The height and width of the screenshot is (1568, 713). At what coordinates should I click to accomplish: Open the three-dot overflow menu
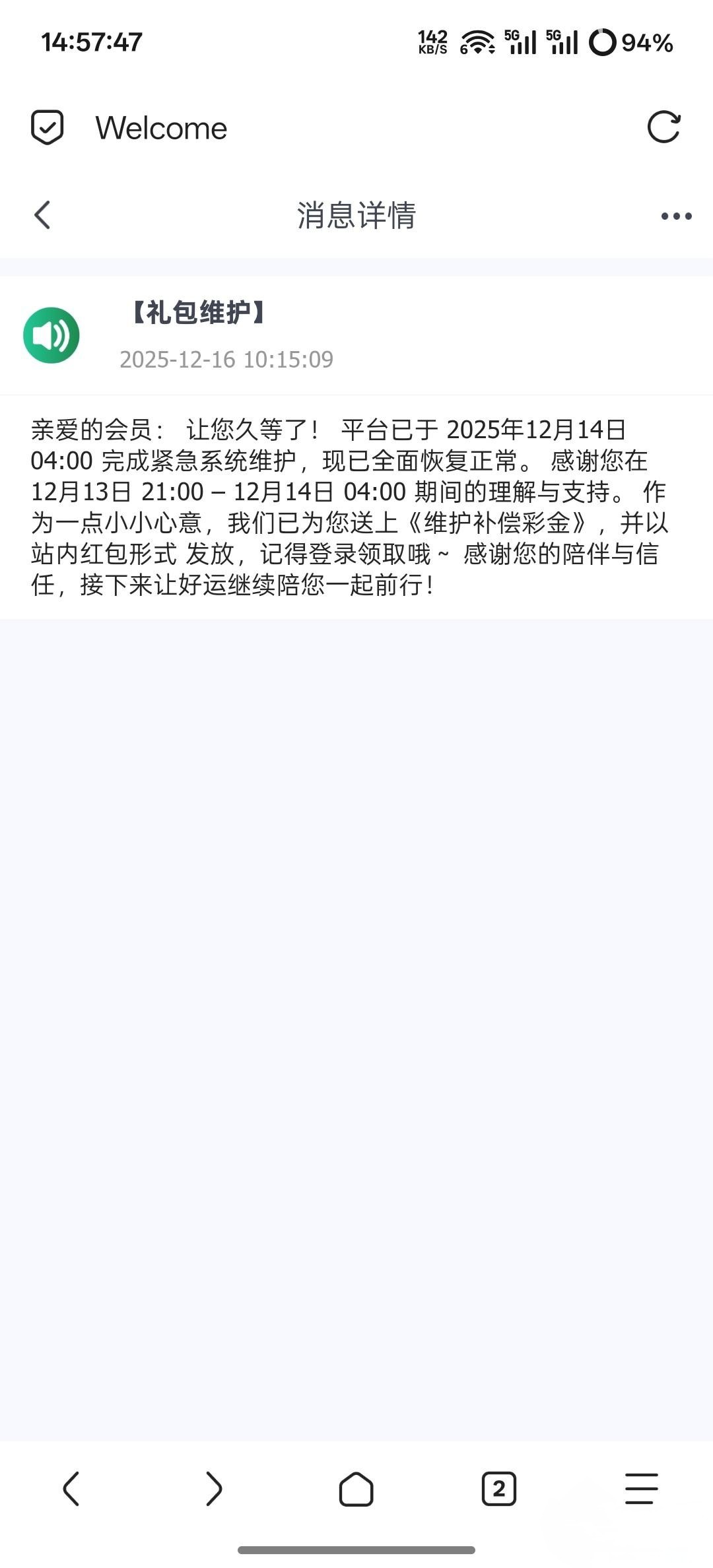(676, 216)
